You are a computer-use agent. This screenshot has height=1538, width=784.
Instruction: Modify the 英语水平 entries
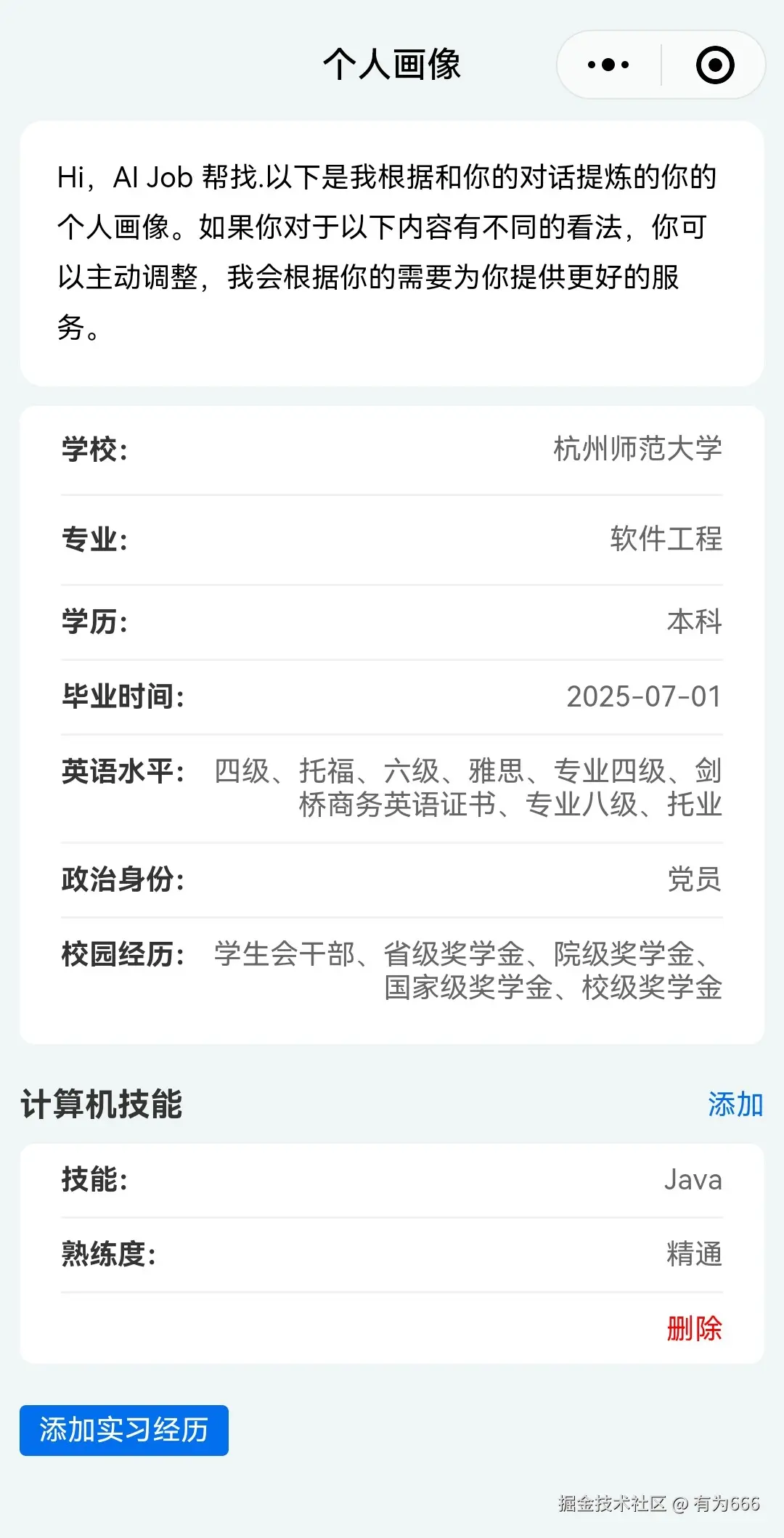[x=468, y=787]
